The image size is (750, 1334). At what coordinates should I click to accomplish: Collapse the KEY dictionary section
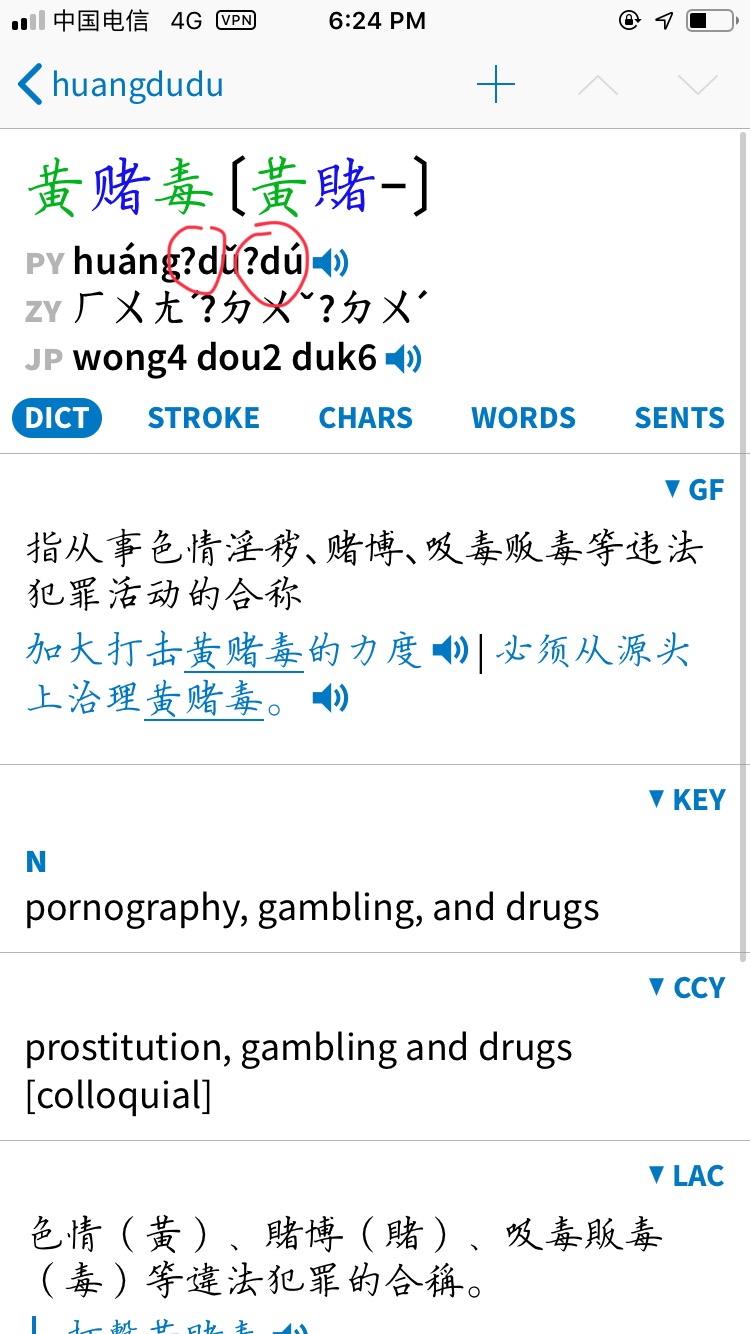point(686,799)
